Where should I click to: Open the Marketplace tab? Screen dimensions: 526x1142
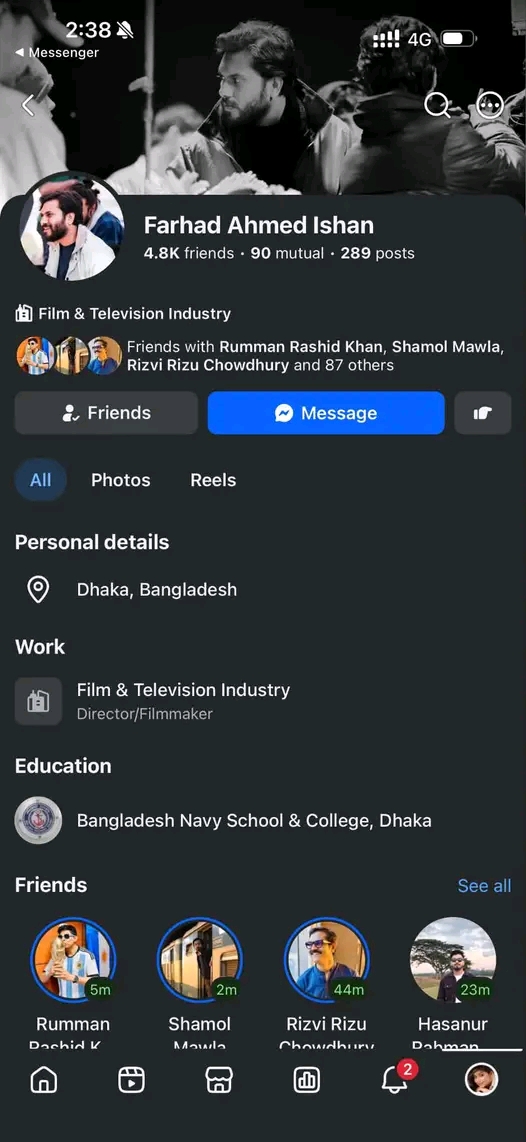click(219, 1079)
